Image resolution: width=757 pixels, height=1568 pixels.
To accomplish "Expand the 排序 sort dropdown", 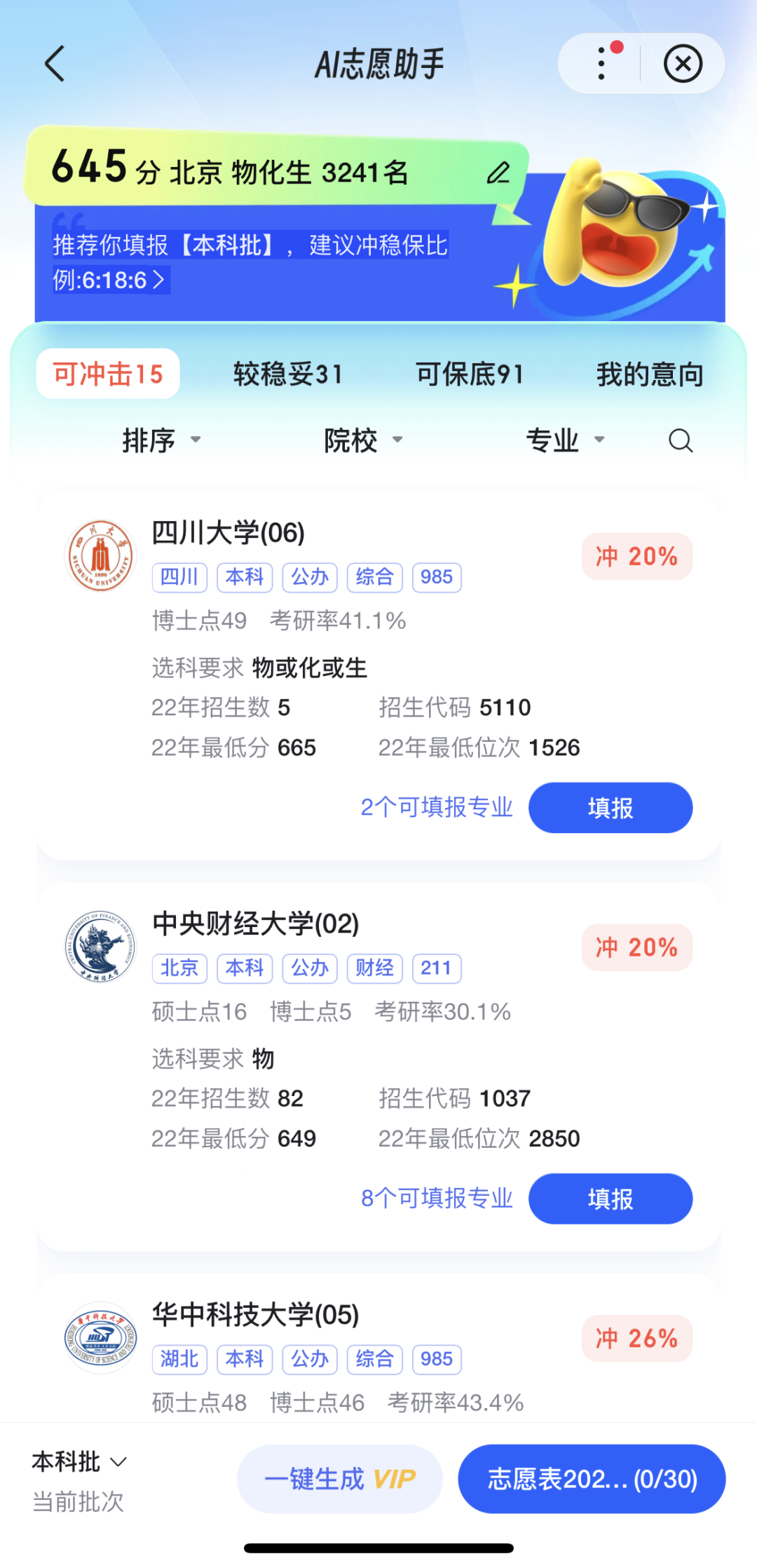I will click(x=161, y=440).
